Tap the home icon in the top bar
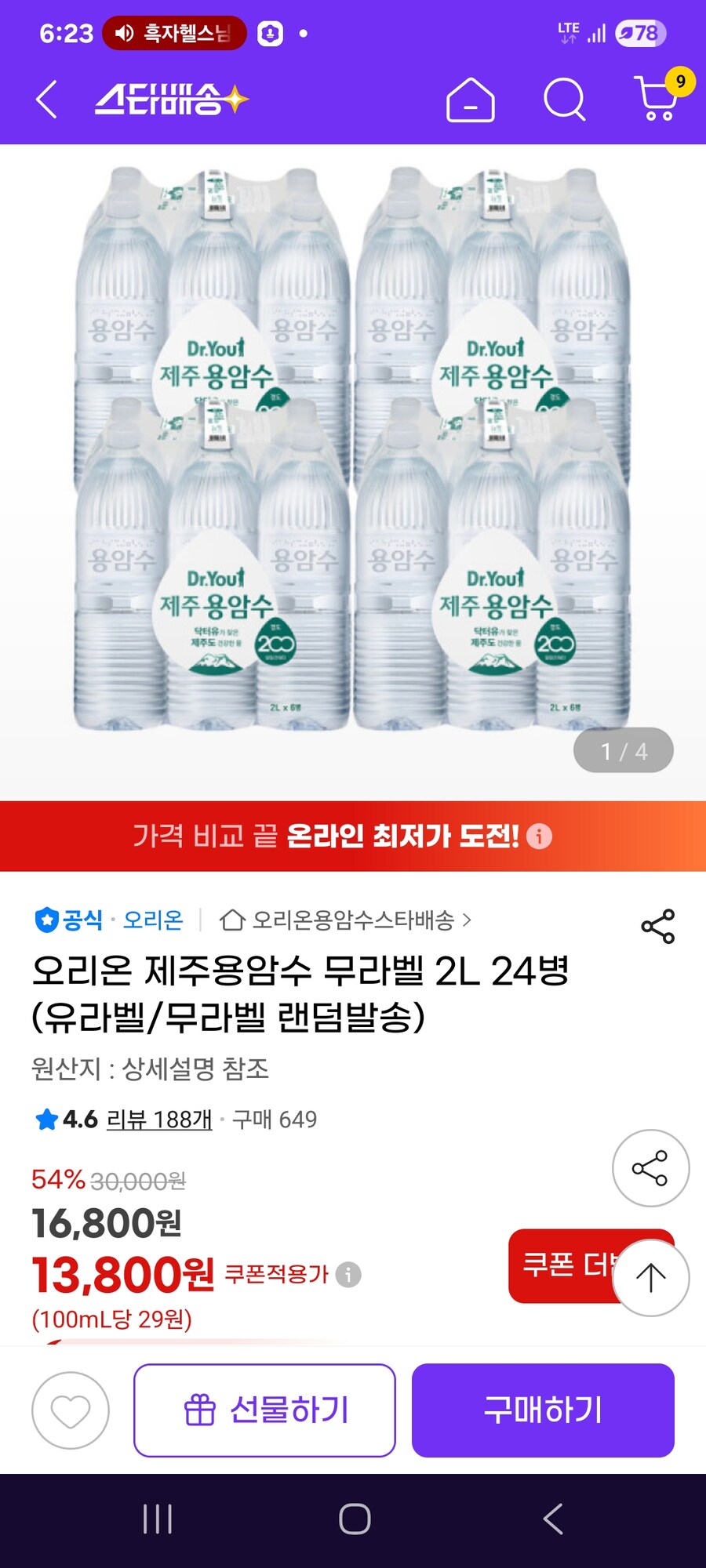The height and width of the screenshot is (1568, 706). 471,100
